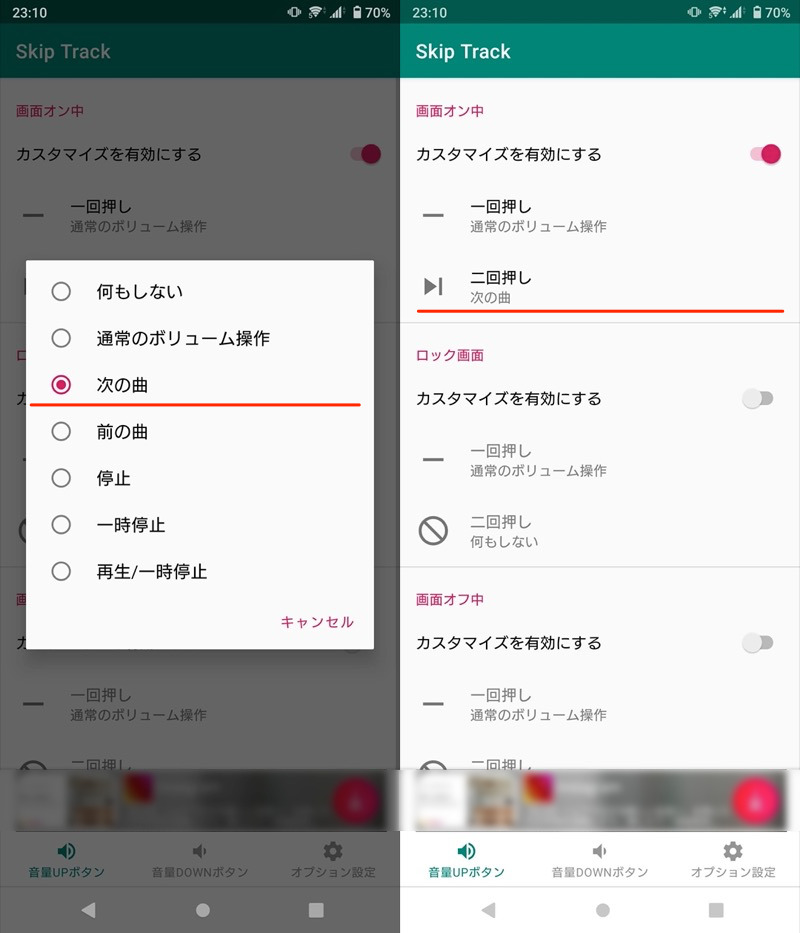
Task: Pick the 一時停止 option
Action: point(131,525)
